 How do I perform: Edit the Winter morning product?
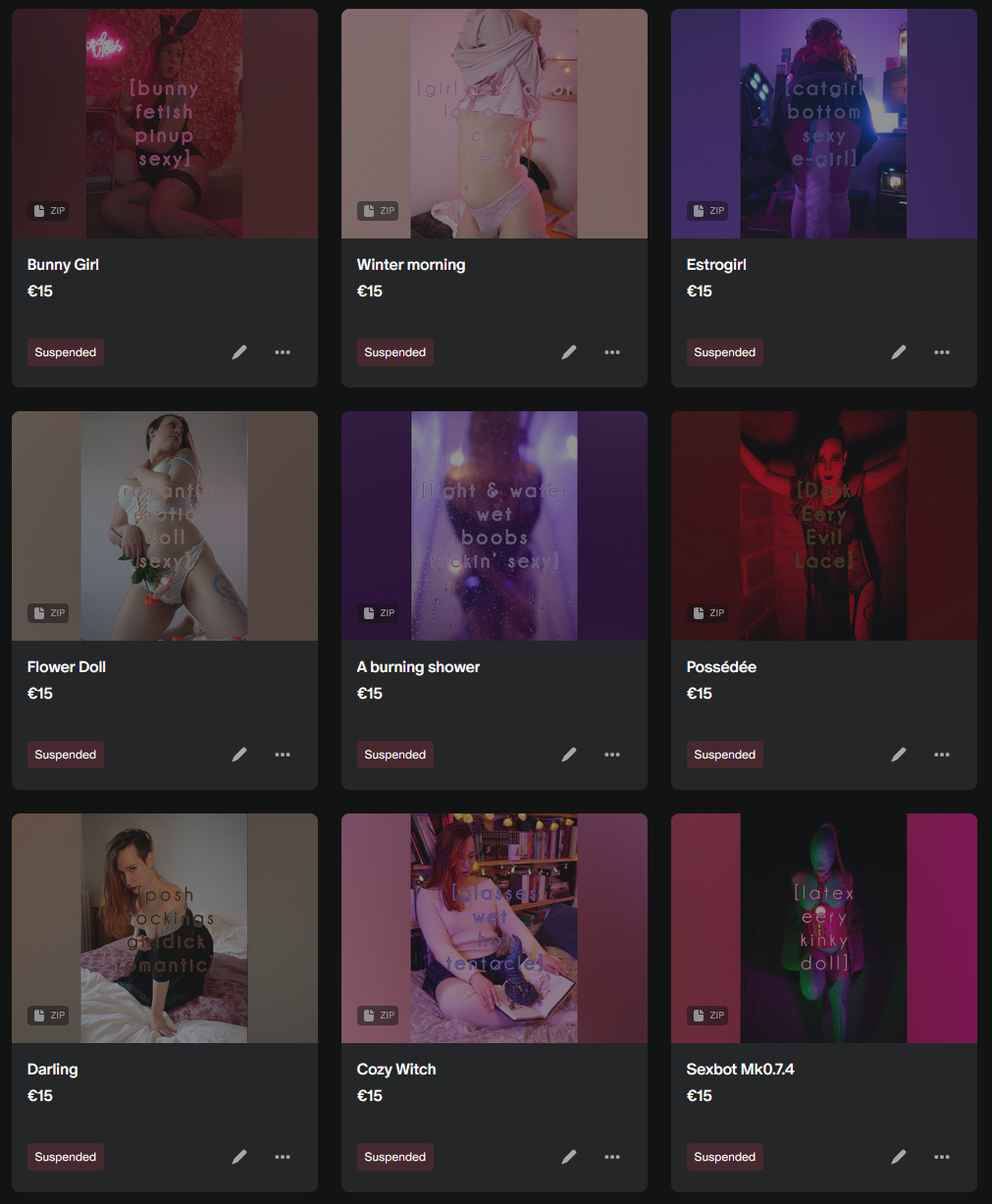(569, 352)
